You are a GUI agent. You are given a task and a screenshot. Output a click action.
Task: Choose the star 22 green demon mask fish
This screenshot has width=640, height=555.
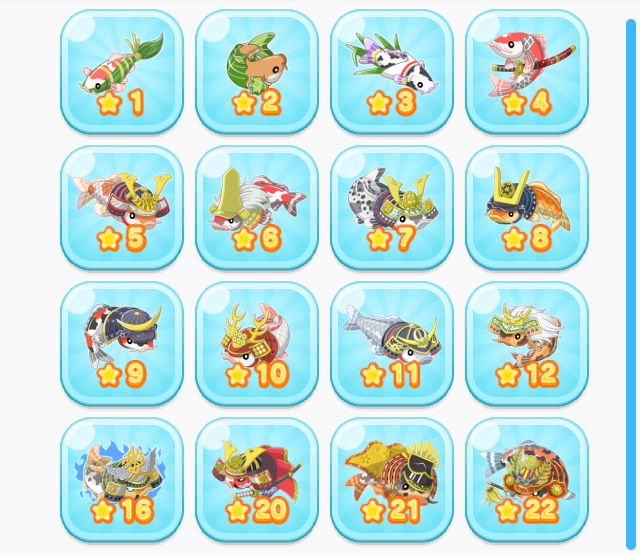[526, 479]
